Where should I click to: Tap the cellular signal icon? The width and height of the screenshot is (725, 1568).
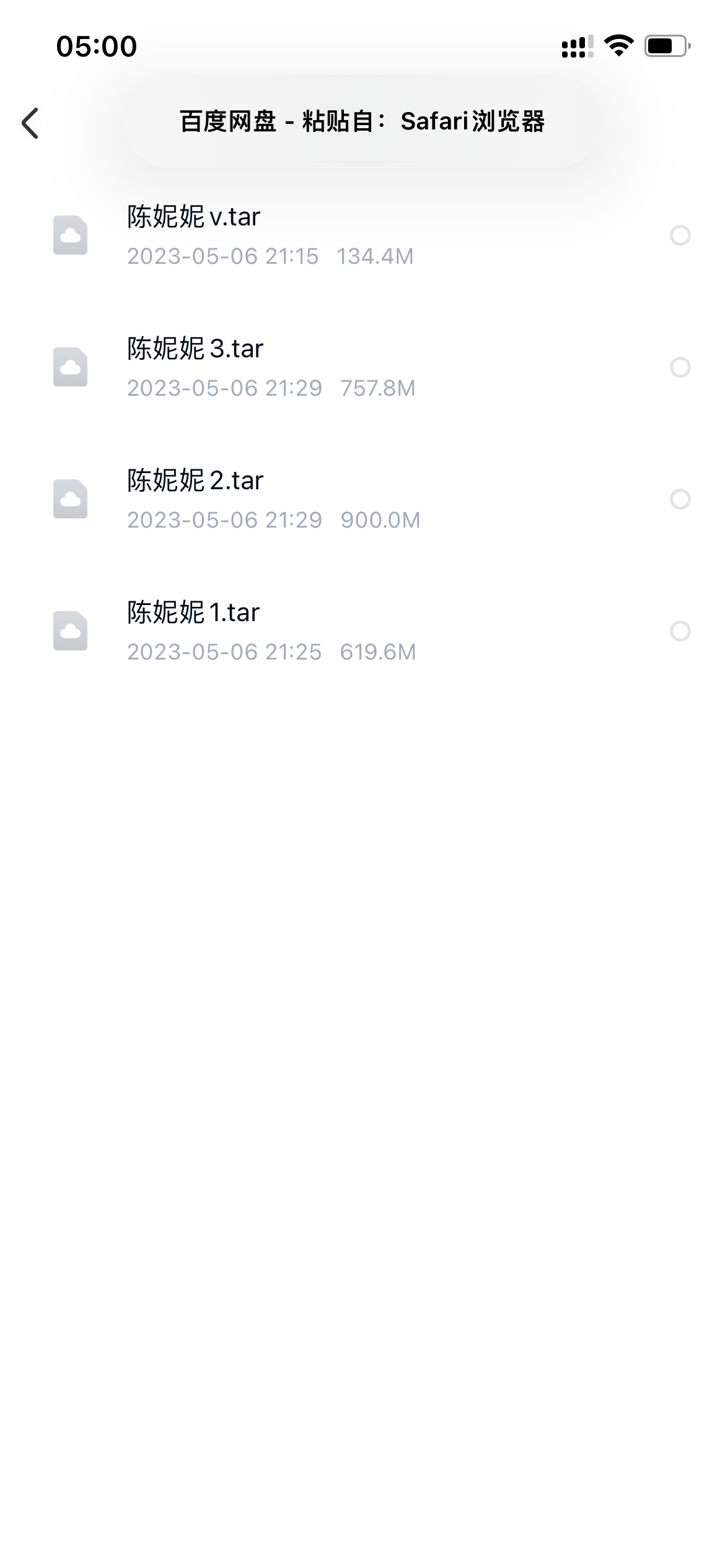click(x=576, y=45)
